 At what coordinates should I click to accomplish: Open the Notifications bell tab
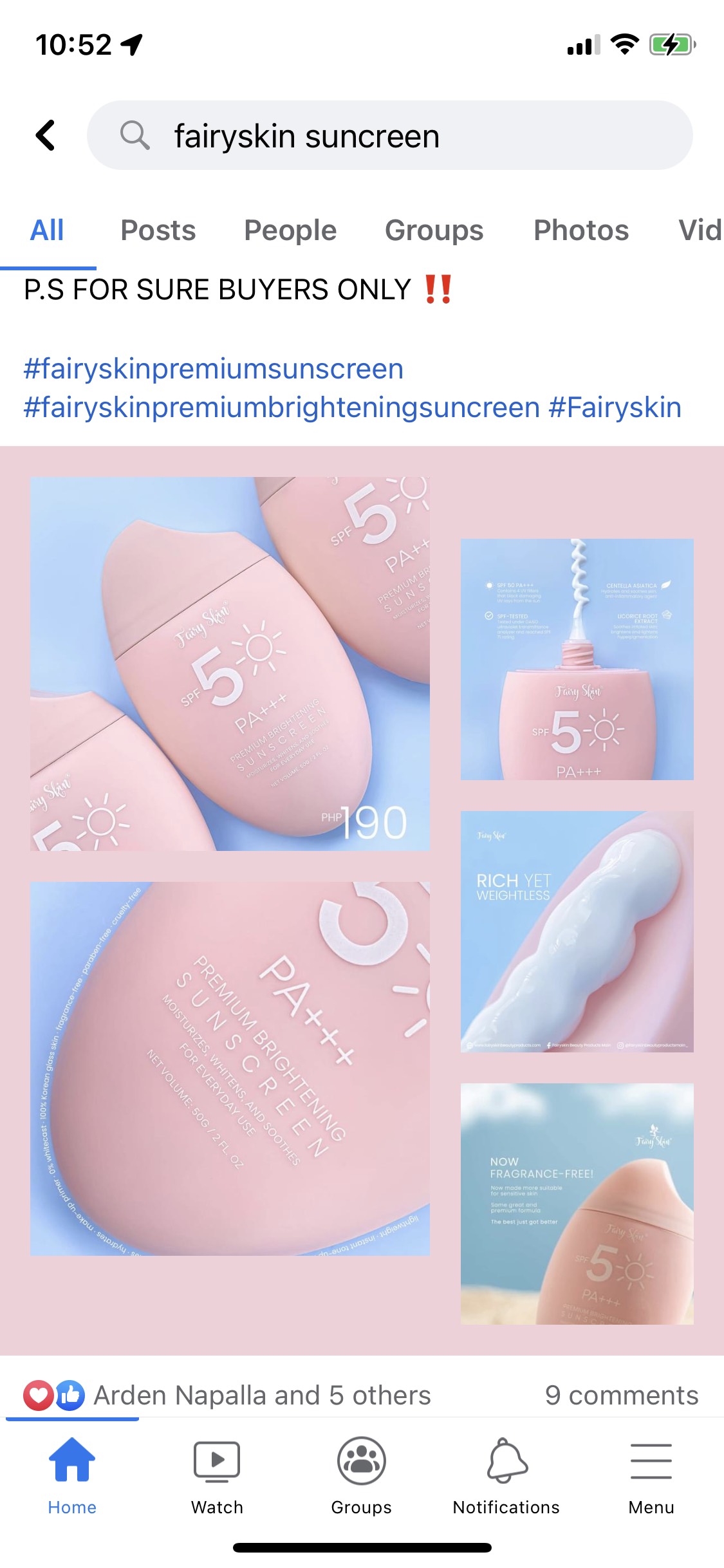[x=506, y=1475]
